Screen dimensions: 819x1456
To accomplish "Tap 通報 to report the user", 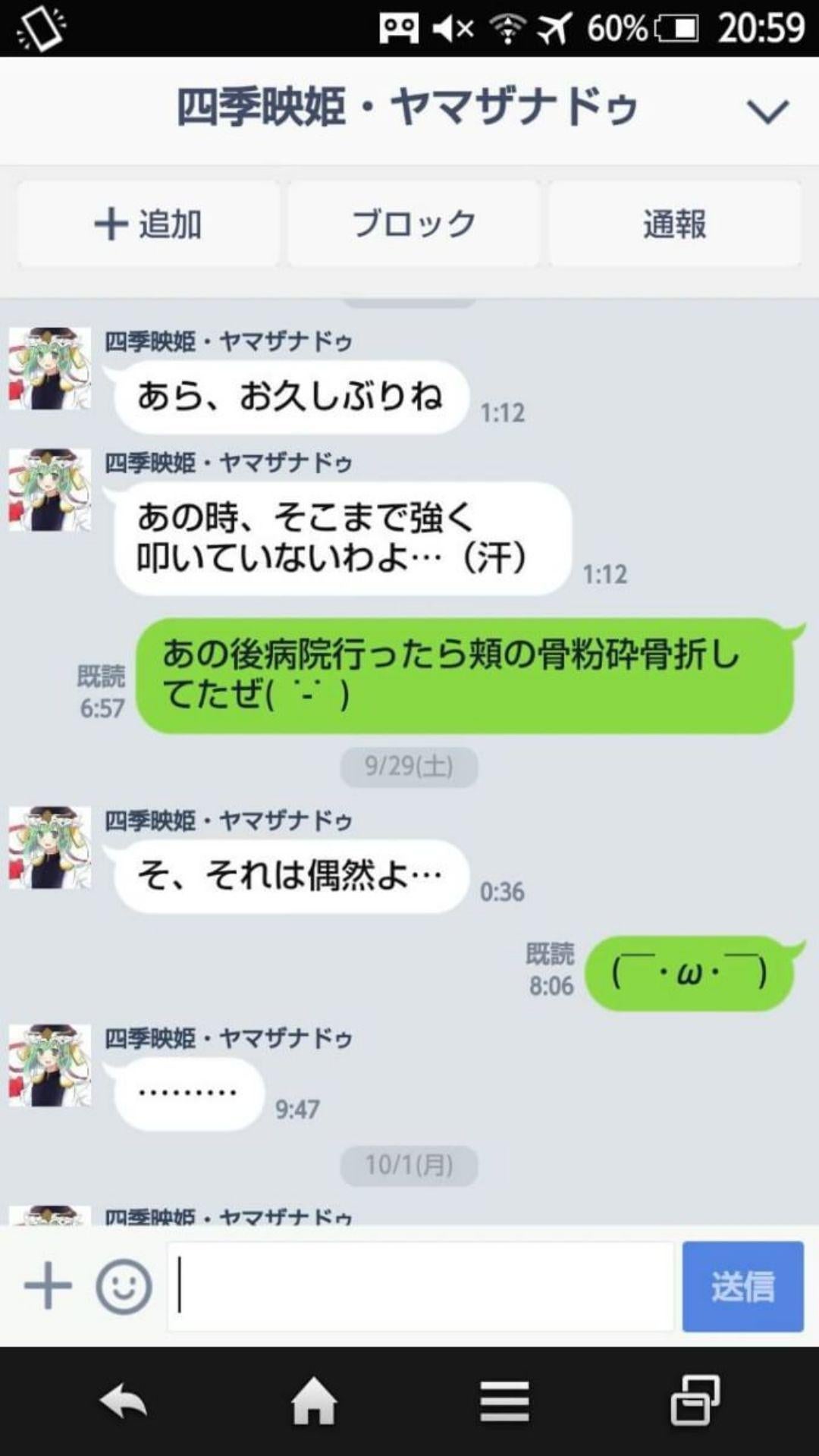I will coord(675,224).
